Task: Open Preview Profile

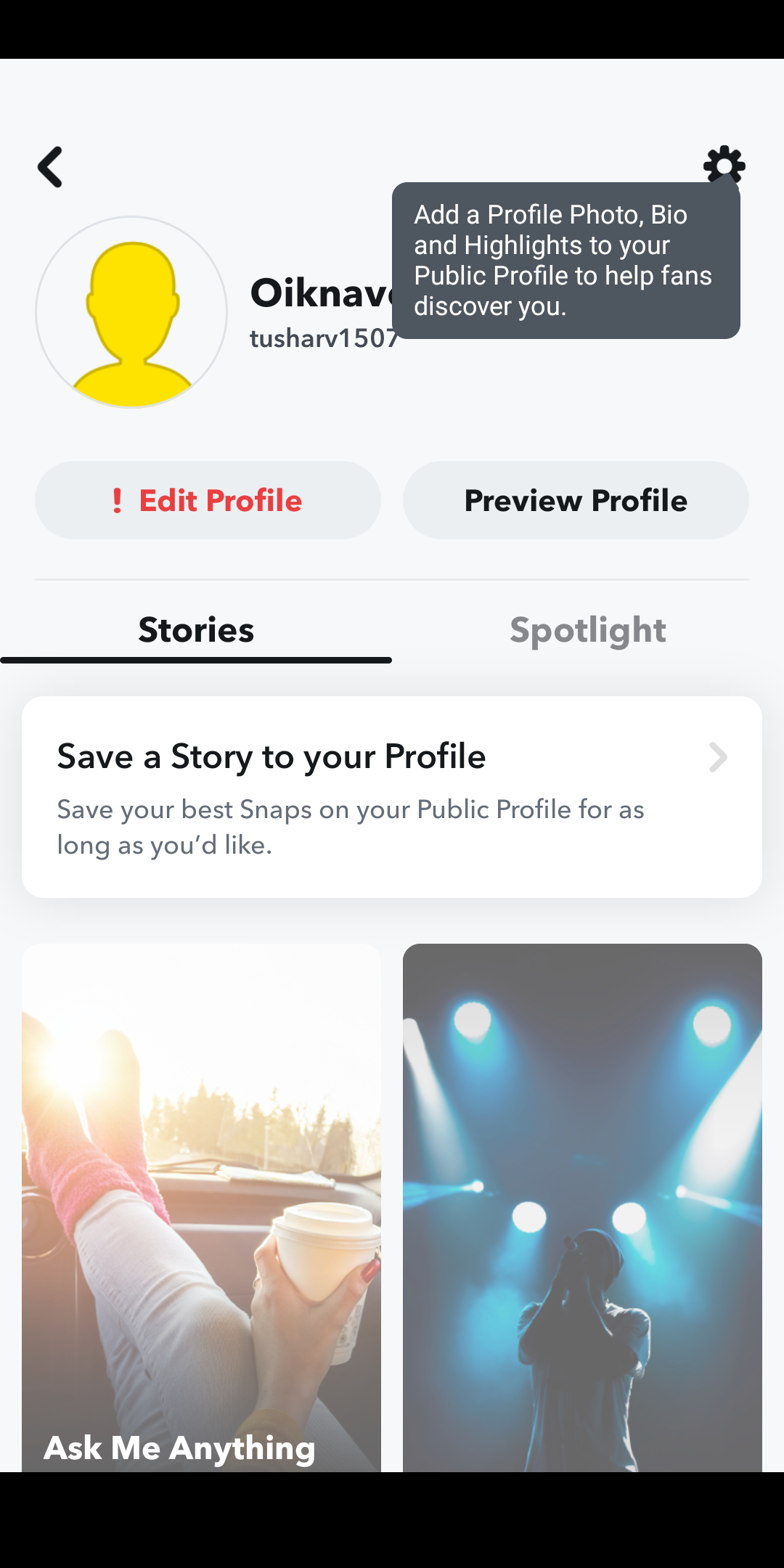Action: point(575,500)
